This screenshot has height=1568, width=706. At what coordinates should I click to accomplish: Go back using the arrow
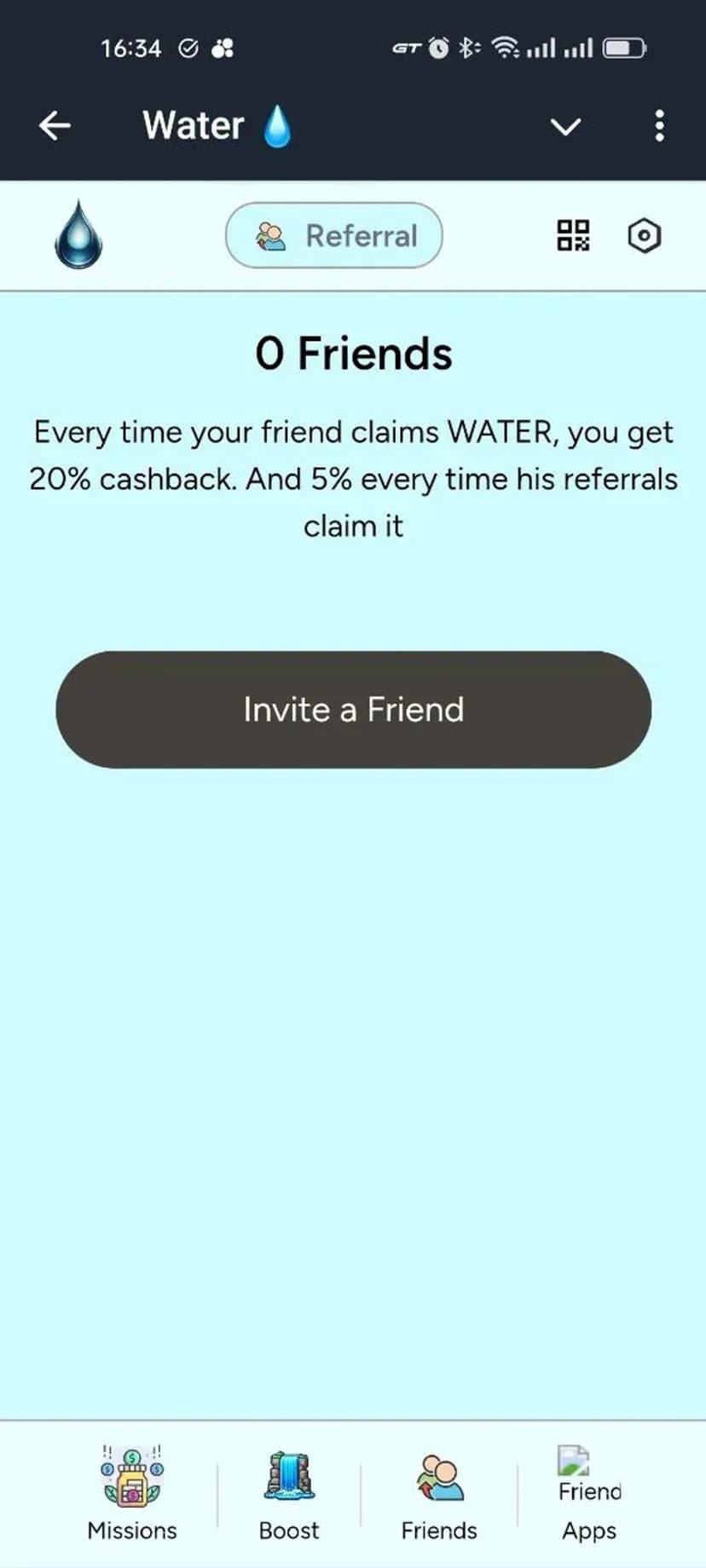[55, 126]
